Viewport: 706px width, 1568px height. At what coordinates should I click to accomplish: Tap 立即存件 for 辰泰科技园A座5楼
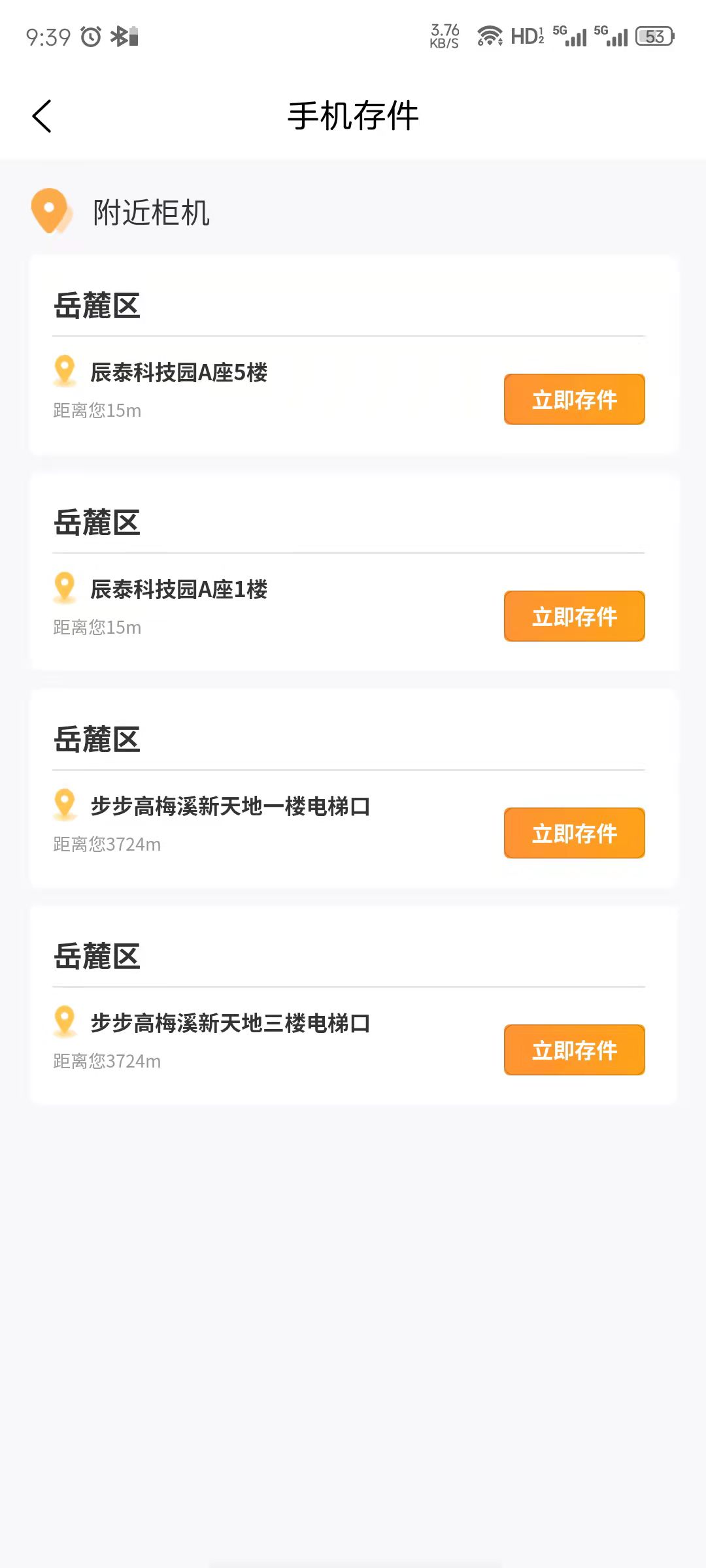click(x=574, y=399)
